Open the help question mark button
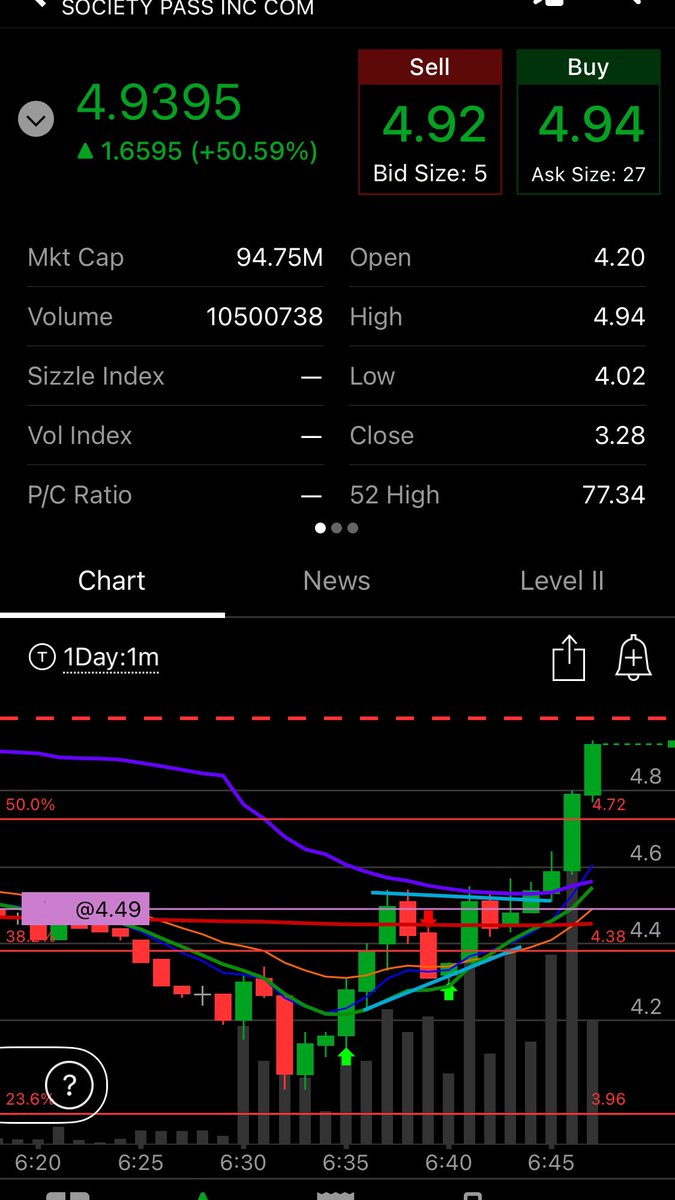The image size is (675, 1200). 69,1085
